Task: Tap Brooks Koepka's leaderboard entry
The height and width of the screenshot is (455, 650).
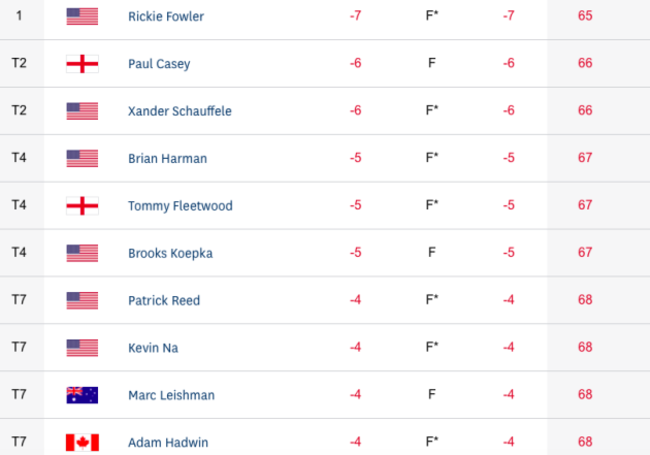Action: (170, 253)
